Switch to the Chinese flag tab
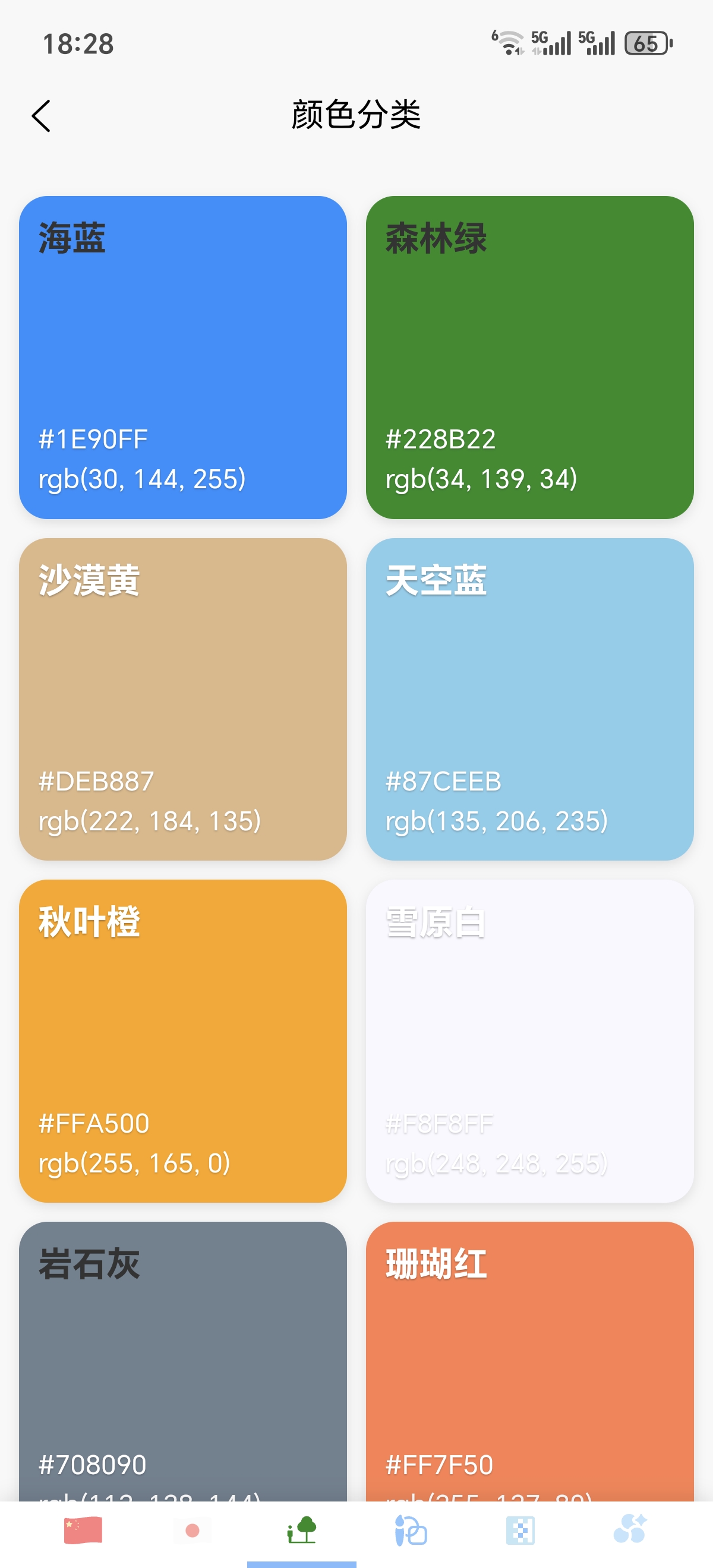Viewport: 713px width, 1568px height. pos(83,1530)
